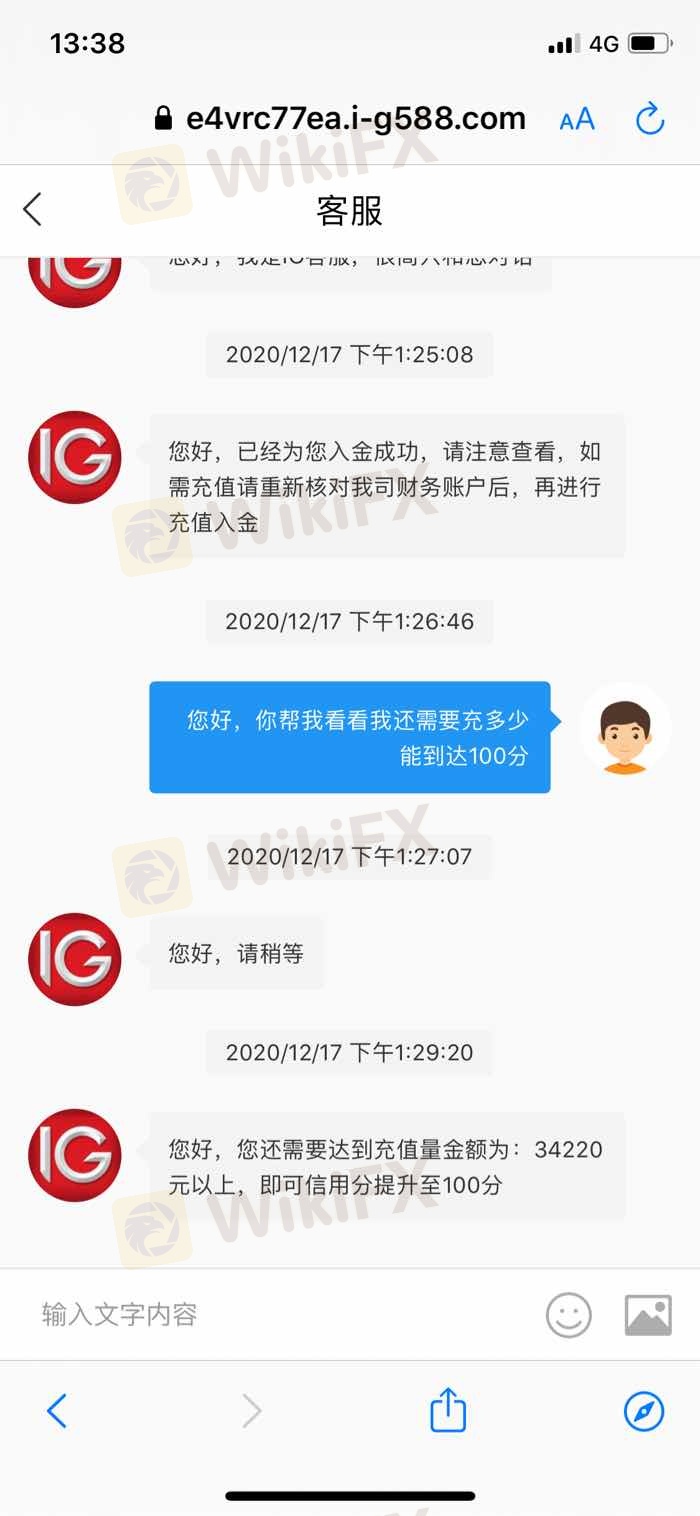
Task: Attach a picture to the chat
Action: point(647,1315)
